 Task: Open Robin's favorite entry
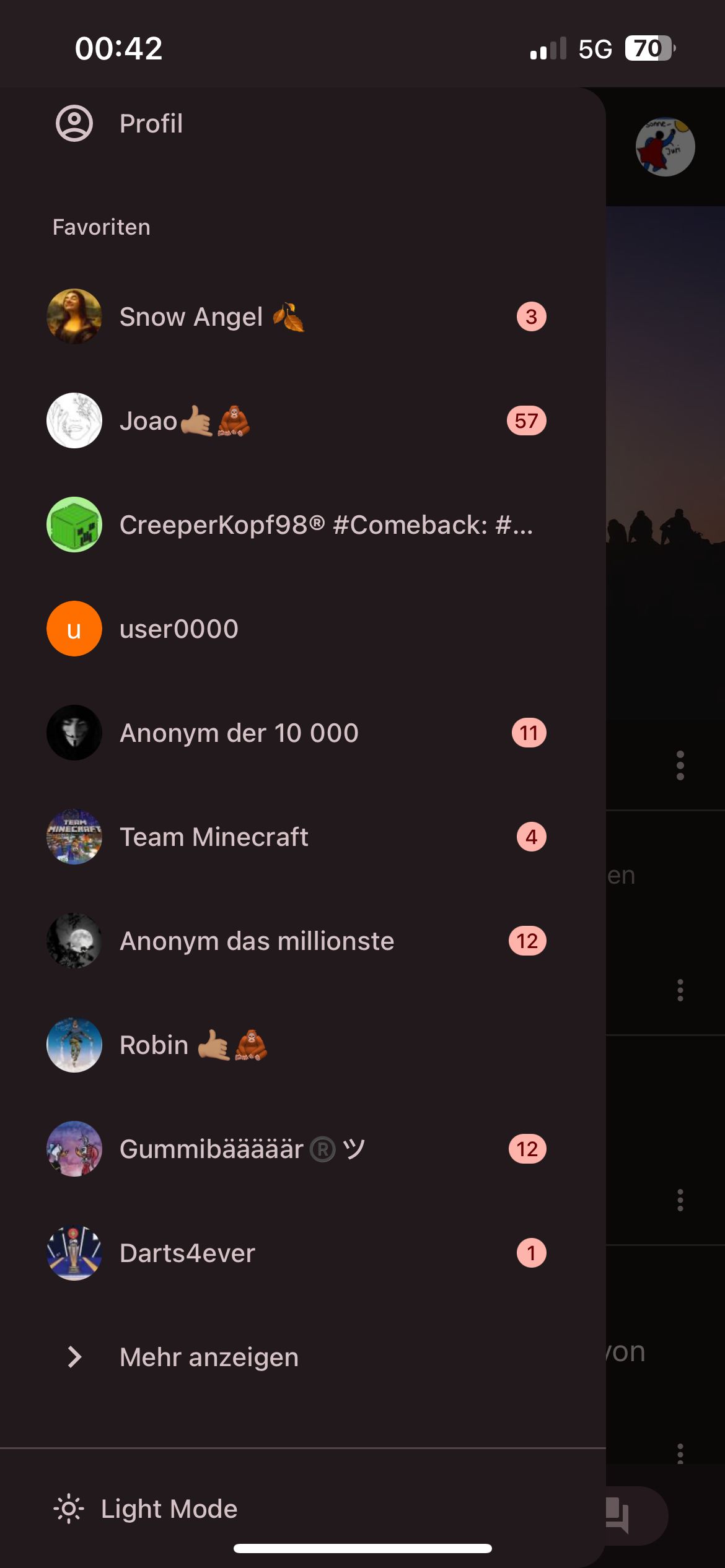(154, 1045)
